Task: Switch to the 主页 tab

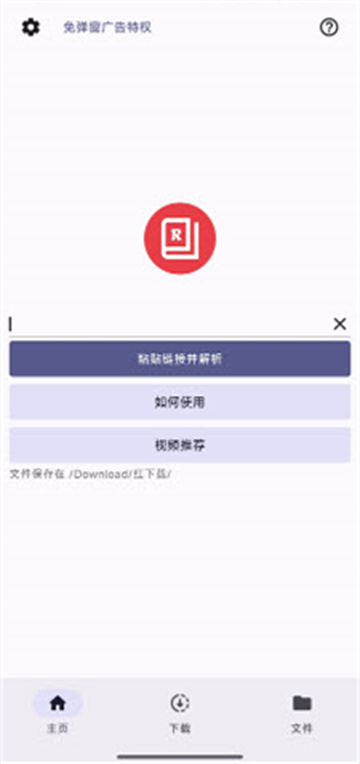Action: tap(57, 712)
